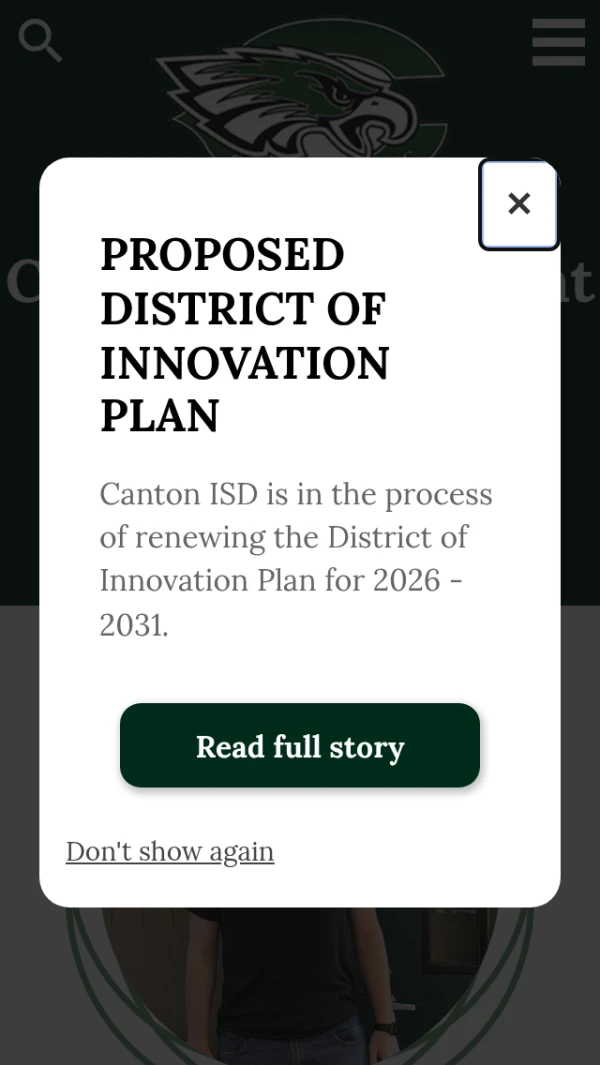The image size is (600, 1065).
Task: Open the site search magnifier
Action: tap(40, 41)
